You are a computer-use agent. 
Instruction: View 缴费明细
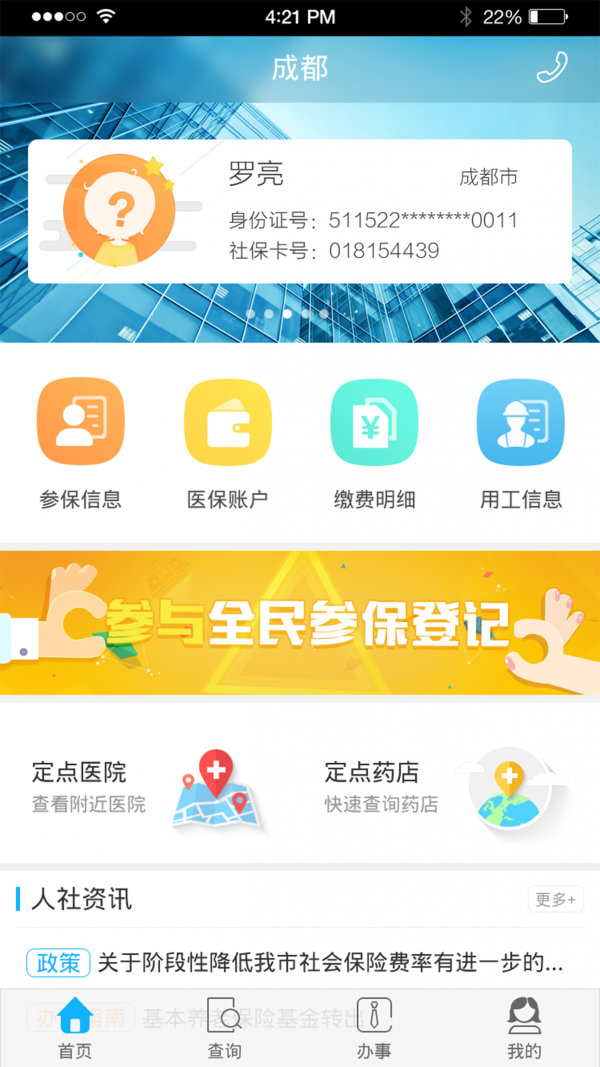click(x=374, y=444)
